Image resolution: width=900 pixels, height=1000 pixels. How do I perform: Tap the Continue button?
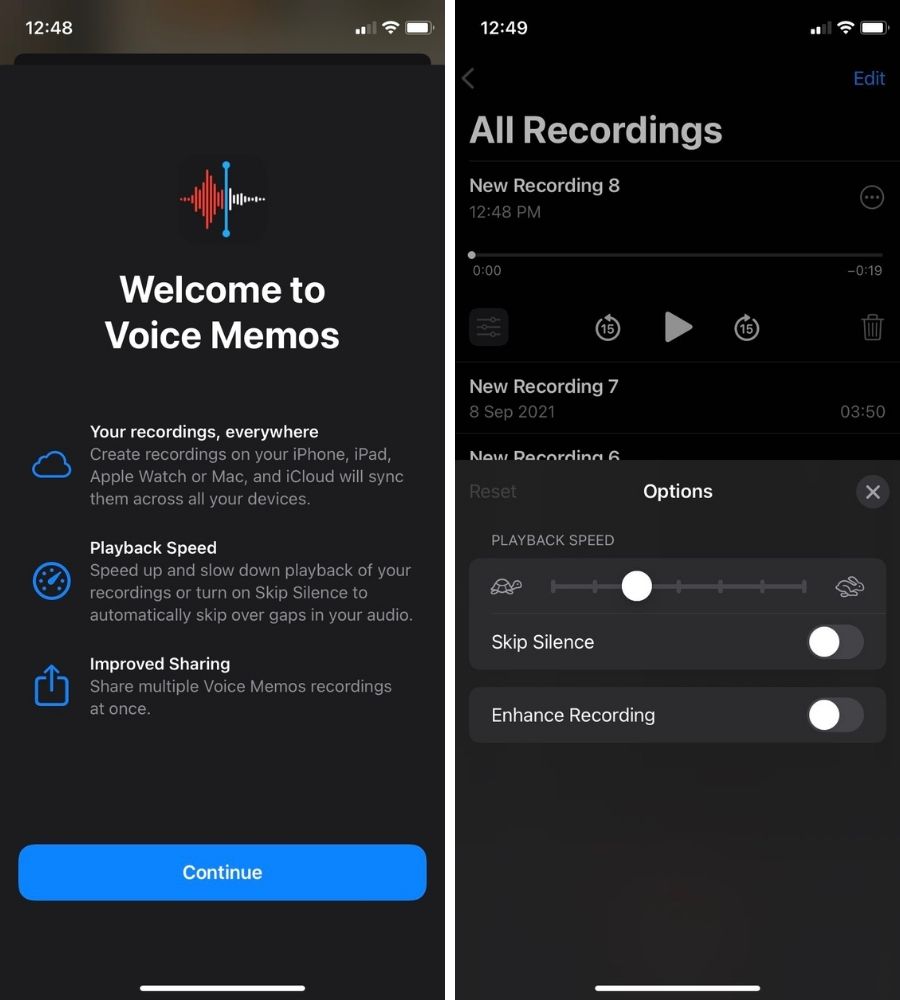(222, 872)
